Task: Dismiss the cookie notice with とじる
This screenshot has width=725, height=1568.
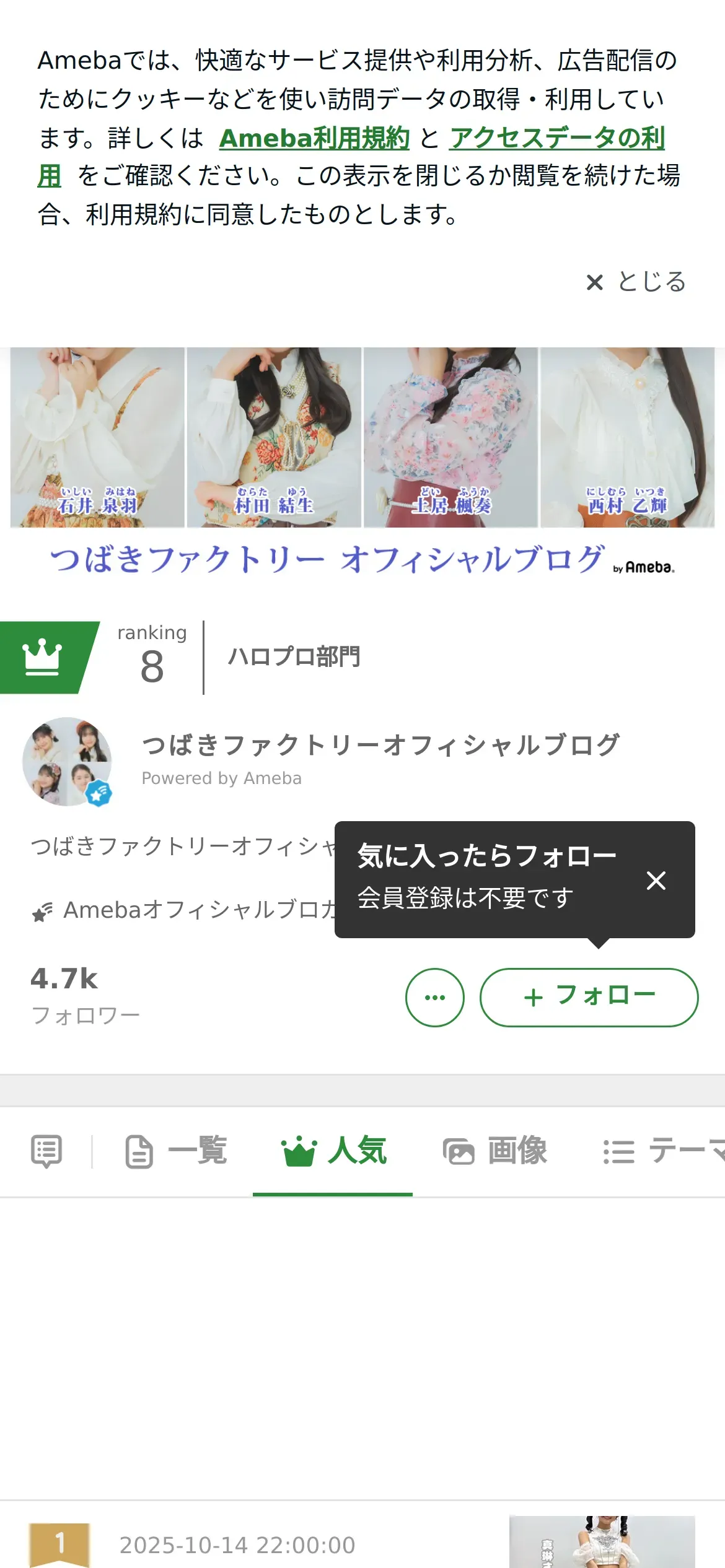Action: click(636, 282)
